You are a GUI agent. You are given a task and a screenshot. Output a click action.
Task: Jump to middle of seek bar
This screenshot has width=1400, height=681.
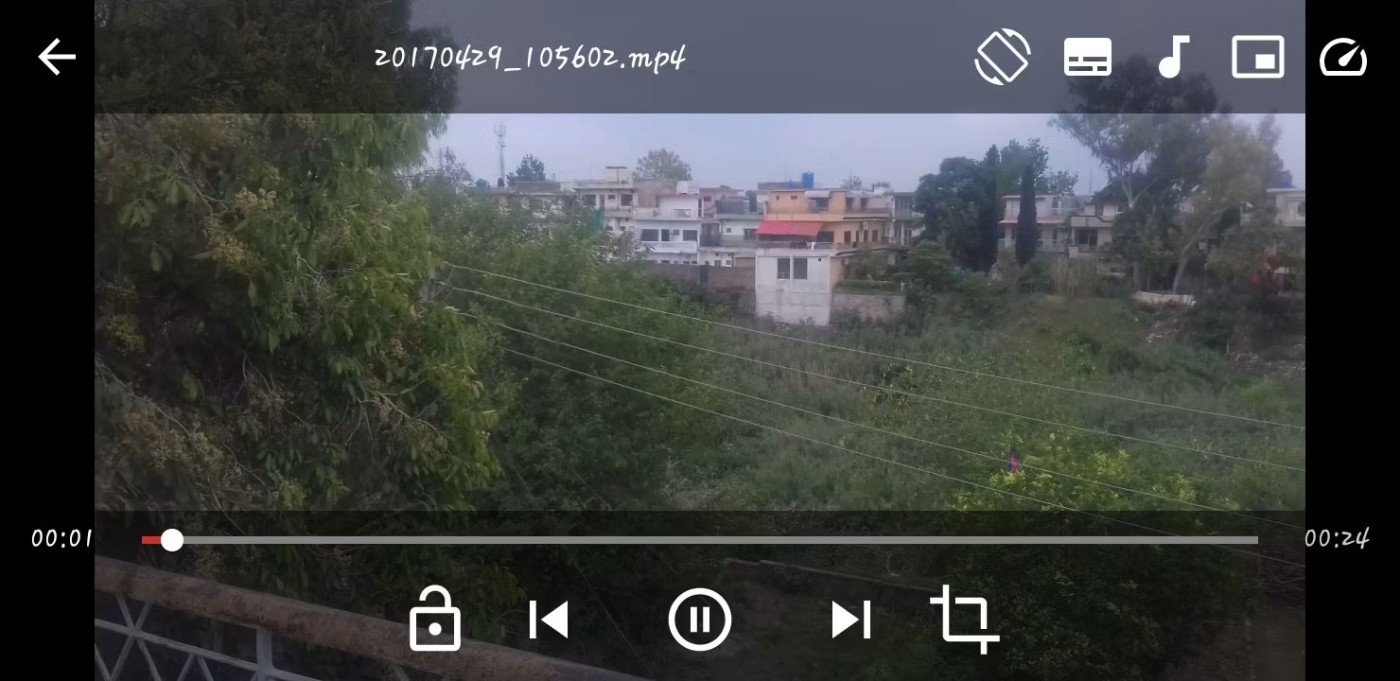(700, 540)
